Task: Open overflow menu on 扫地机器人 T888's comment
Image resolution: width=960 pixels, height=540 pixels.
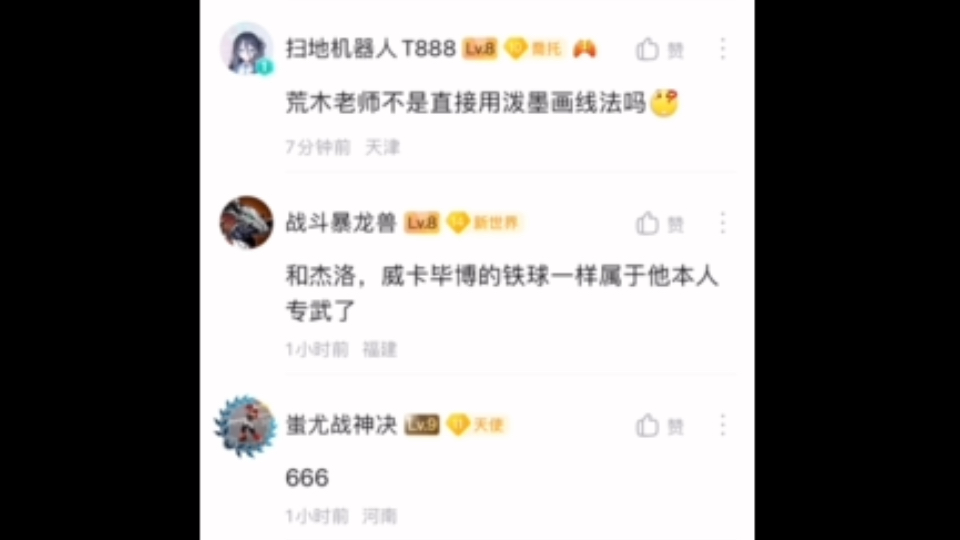Action: tap(723, 49)
